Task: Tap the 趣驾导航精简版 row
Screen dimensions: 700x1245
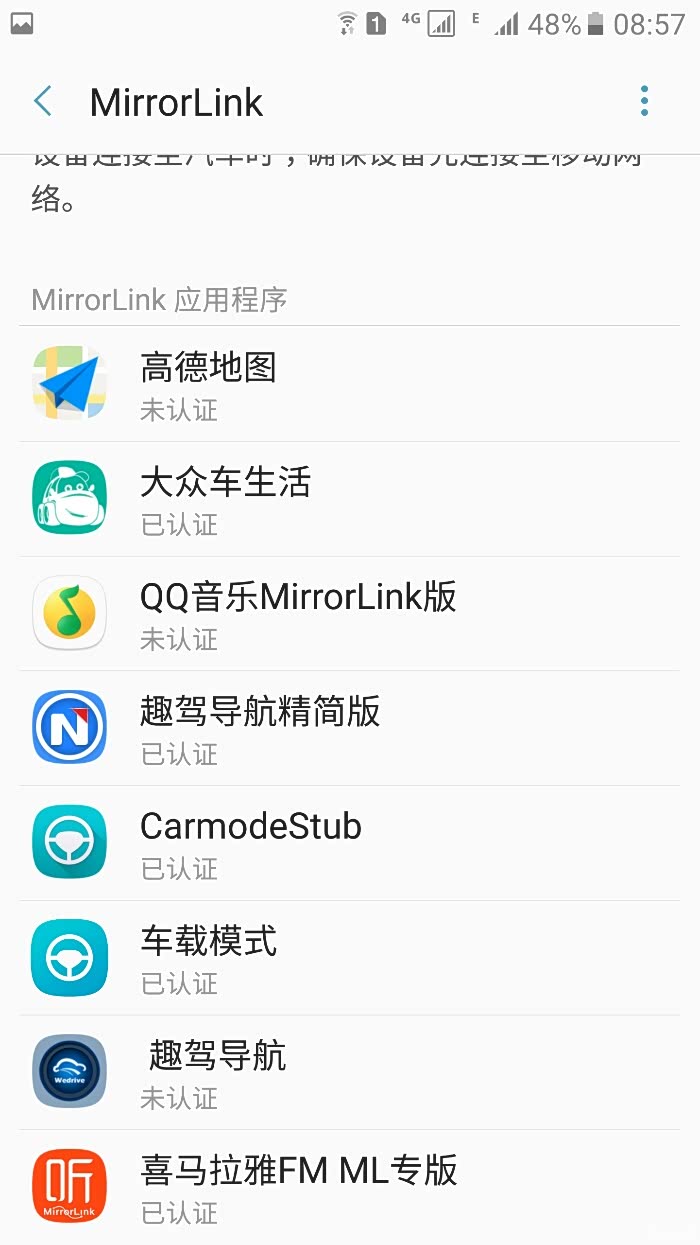Action: 349,728
